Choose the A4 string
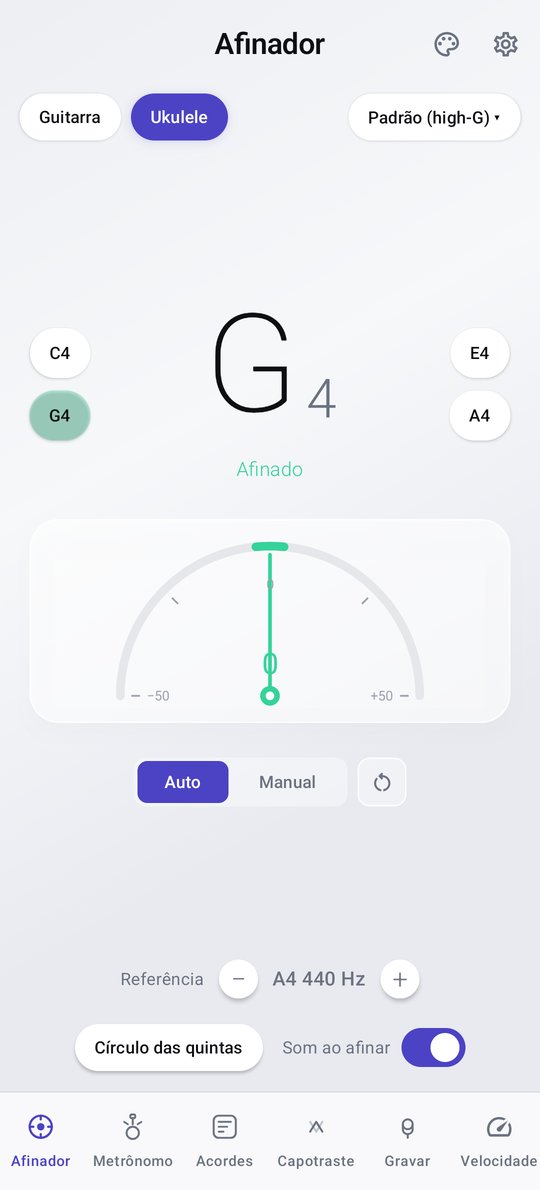 coord(479,415)
